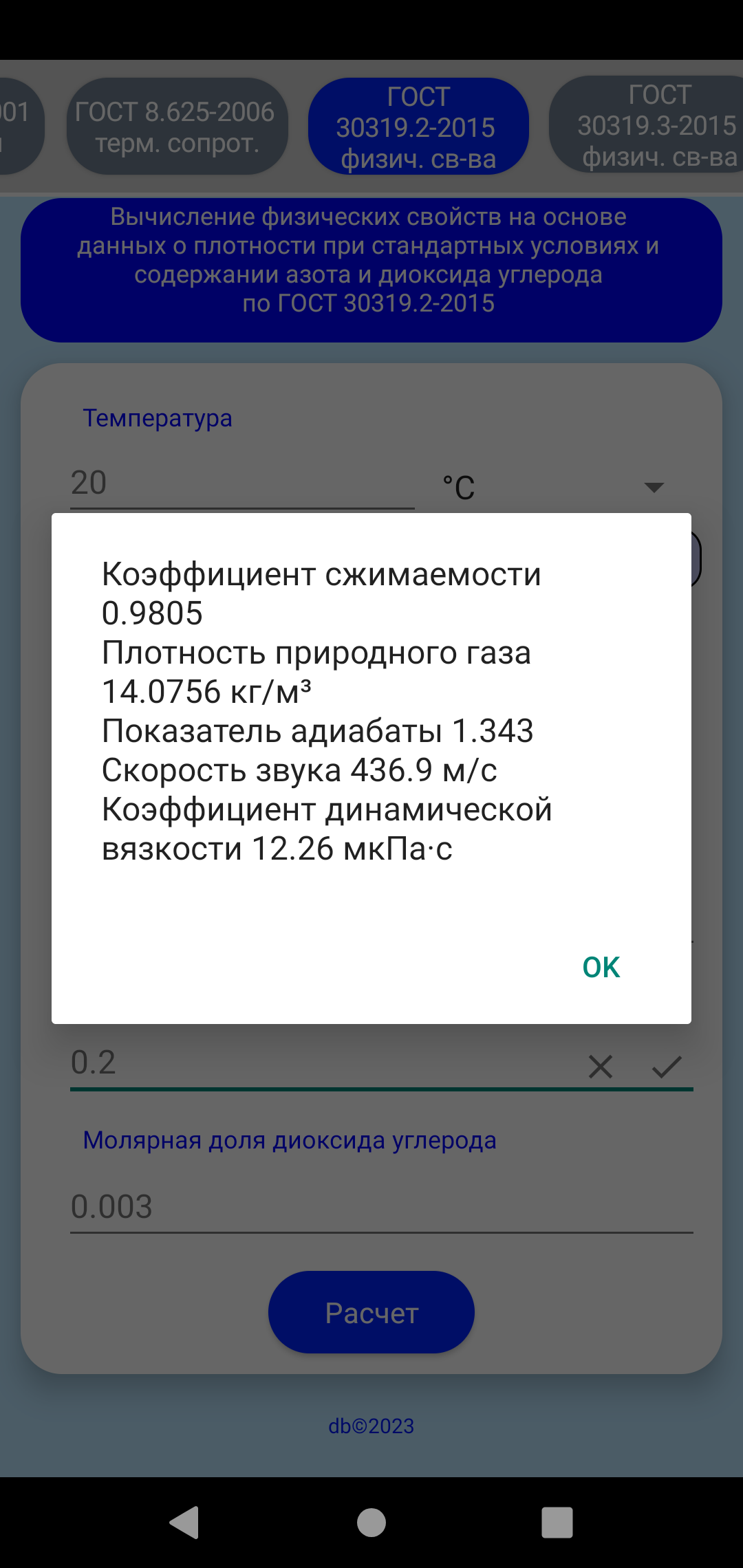This screenshot has width=743, height=1568.
Task: Tap OK to close the results dialog
Action: [x=601, y=967]
